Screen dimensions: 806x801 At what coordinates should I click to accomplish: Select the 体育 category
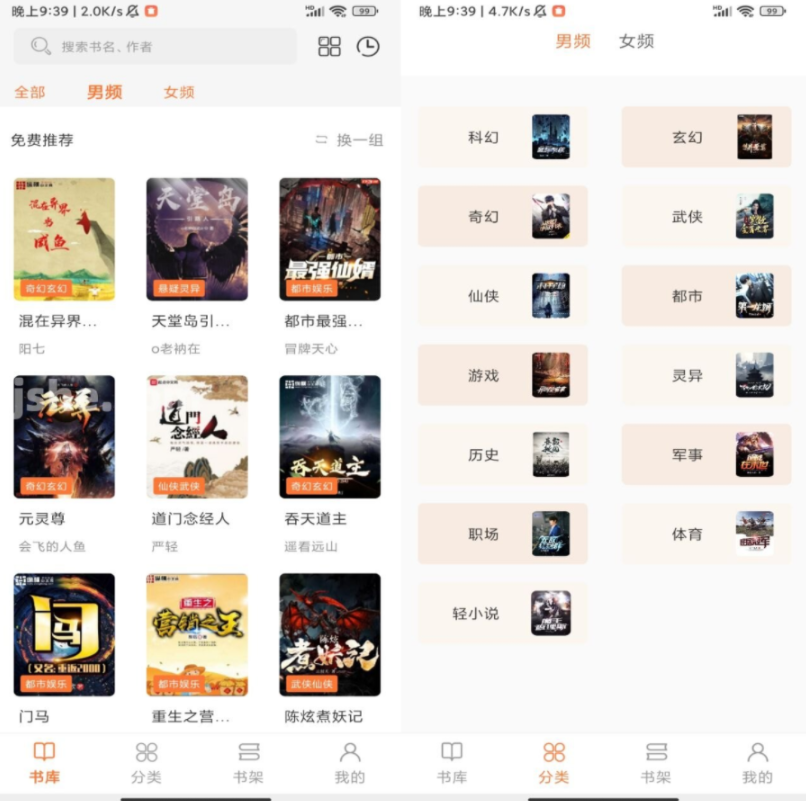[x=706, y=534]
